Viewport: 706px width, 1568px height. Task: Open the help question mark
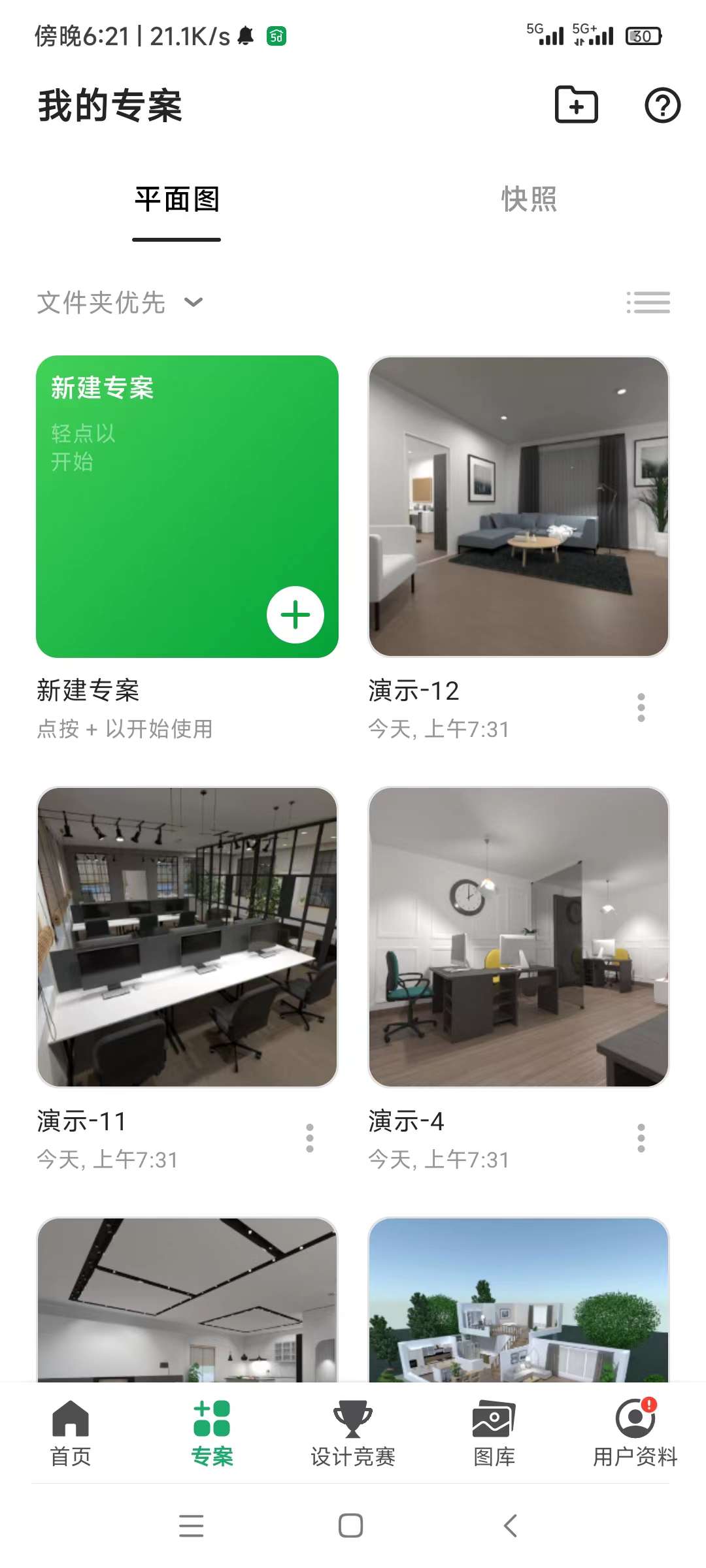(662, 105)
